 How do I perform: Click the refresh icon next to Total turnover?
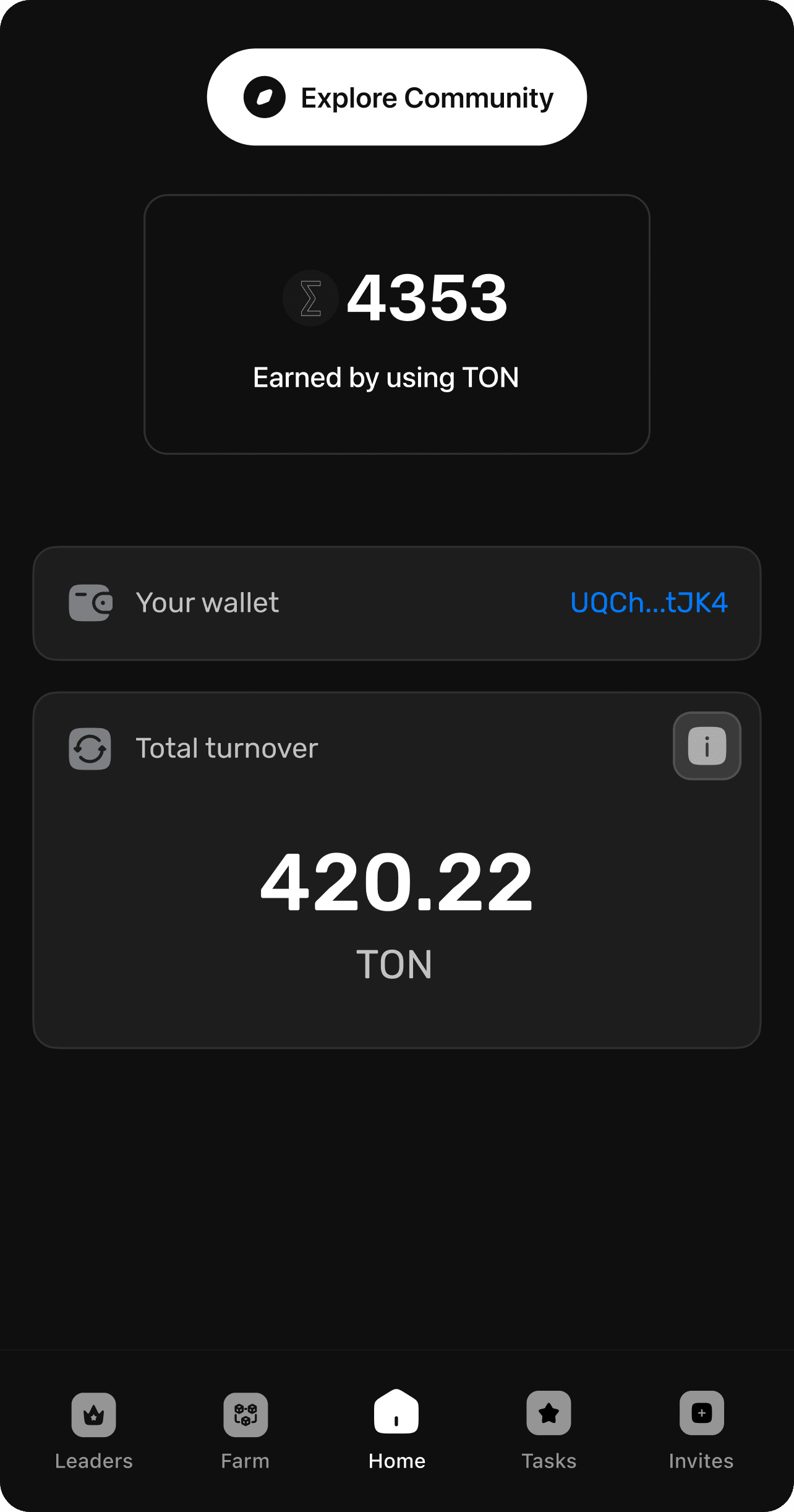[x=90, y=748]
